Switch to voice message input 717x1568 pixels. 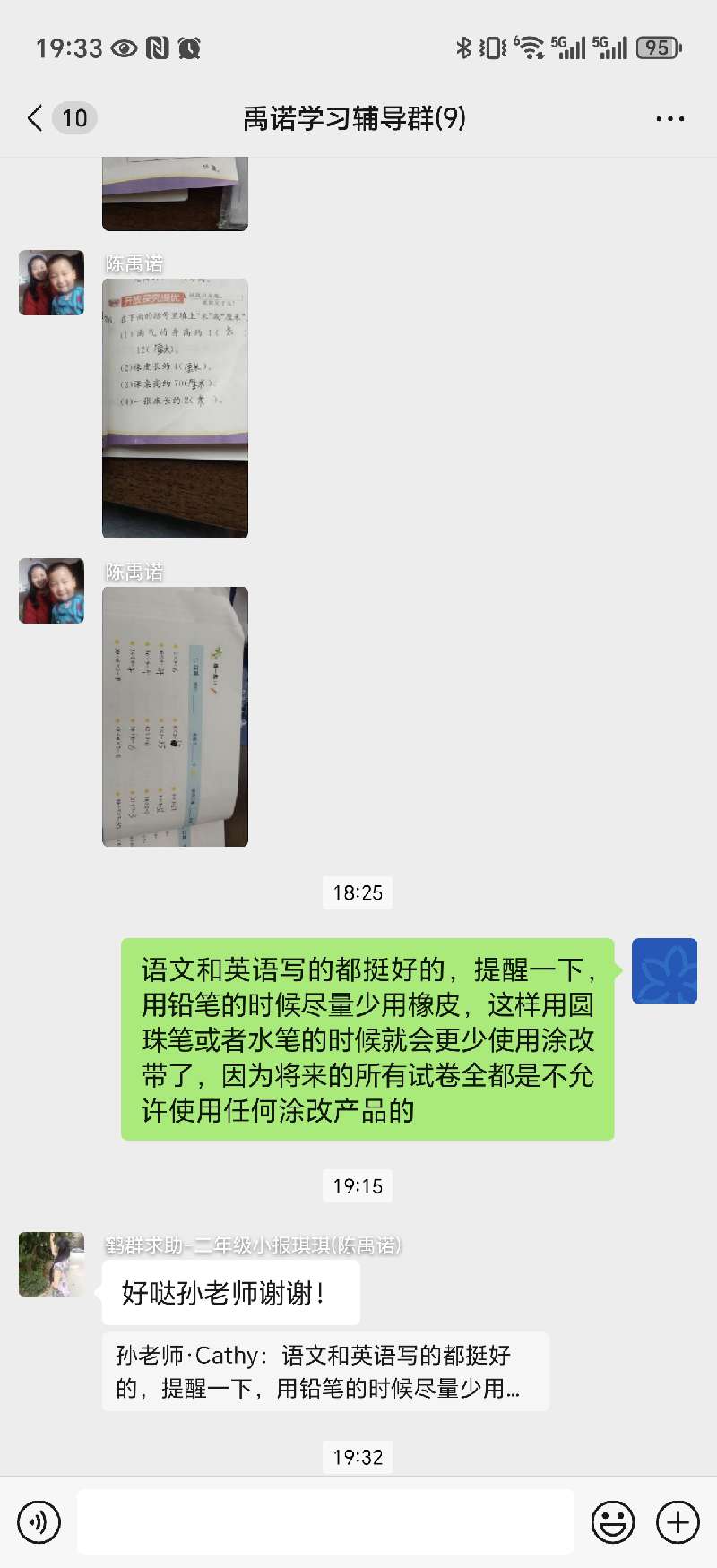pos(39,1521)
